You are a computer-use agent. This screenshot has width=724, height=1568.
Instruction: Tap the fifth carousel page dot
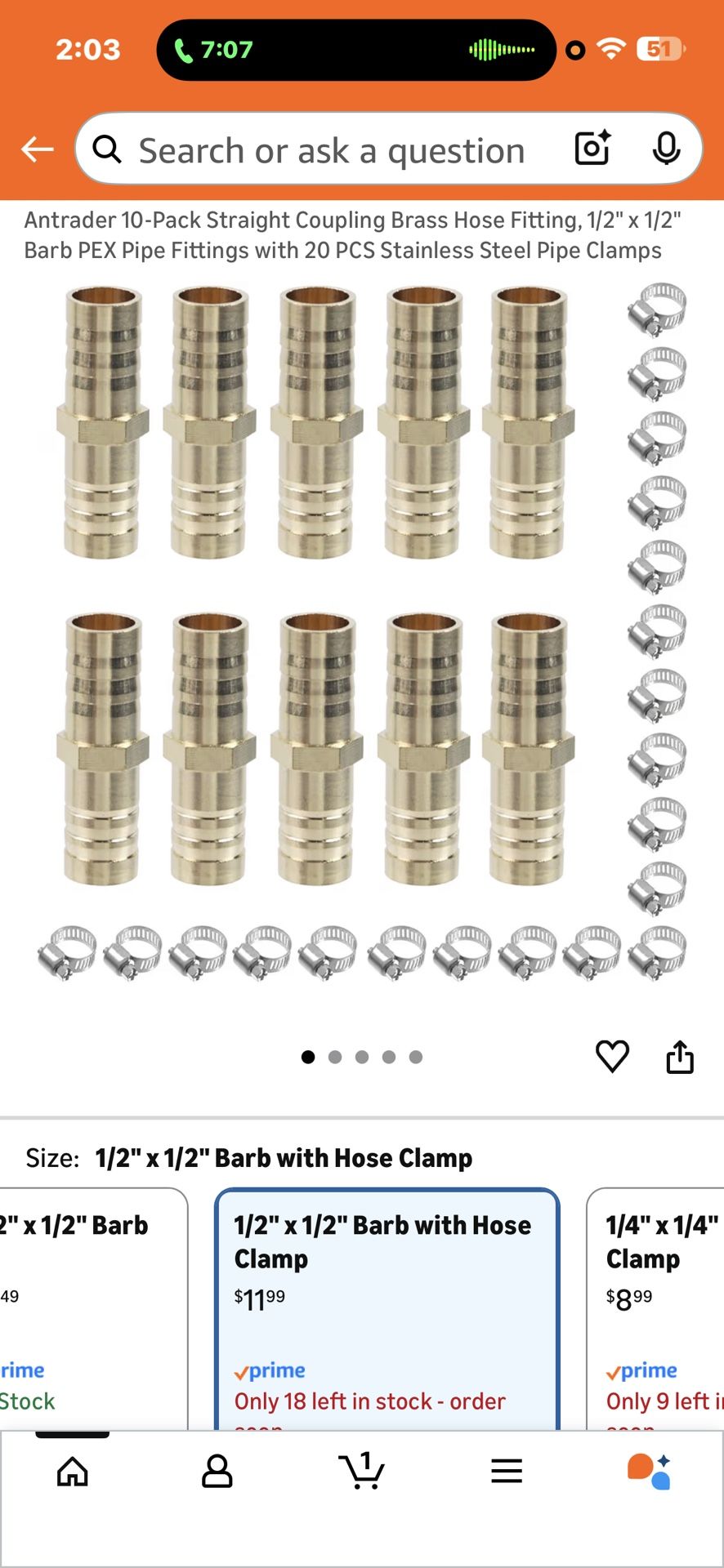[416, 1056]
